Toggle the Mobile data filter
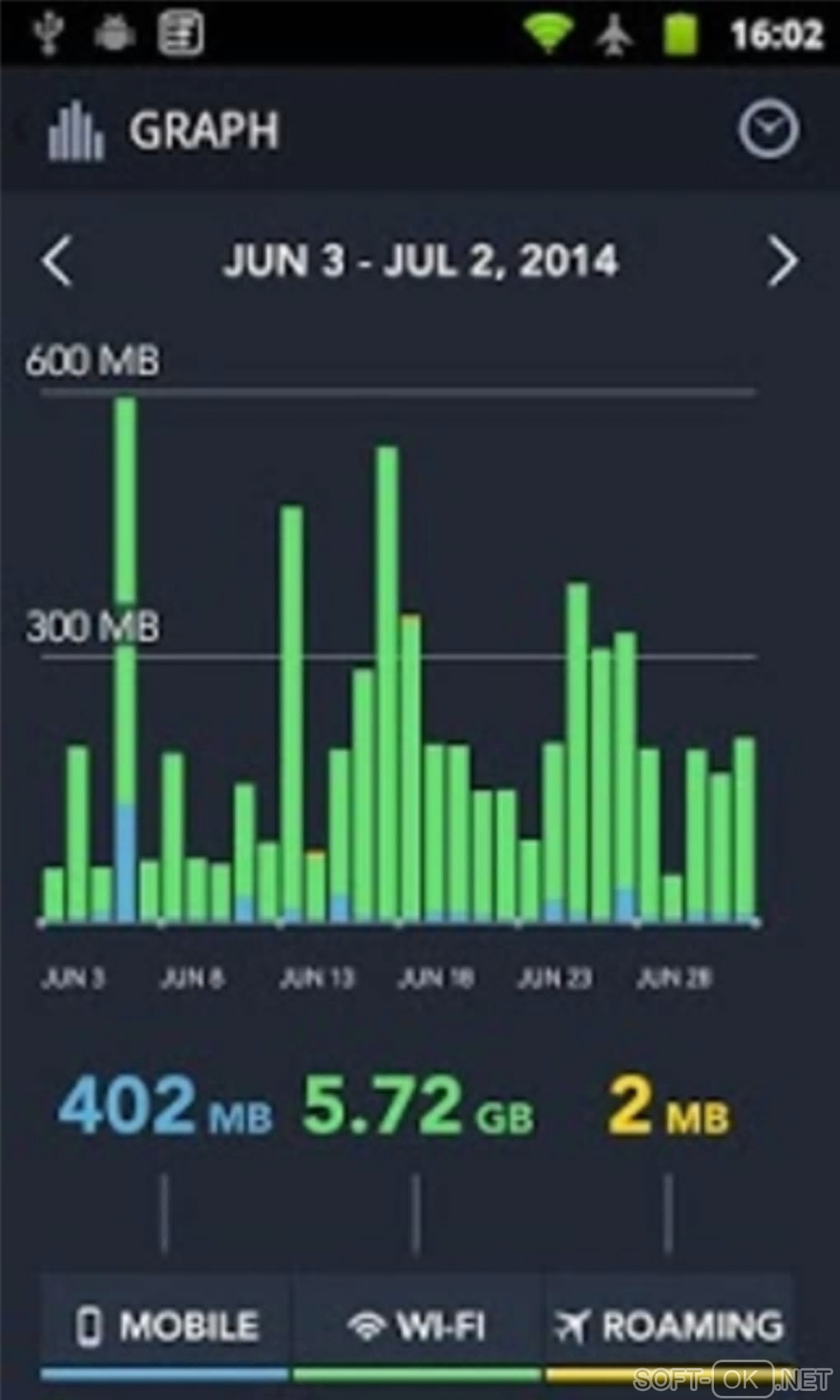 166,1326
